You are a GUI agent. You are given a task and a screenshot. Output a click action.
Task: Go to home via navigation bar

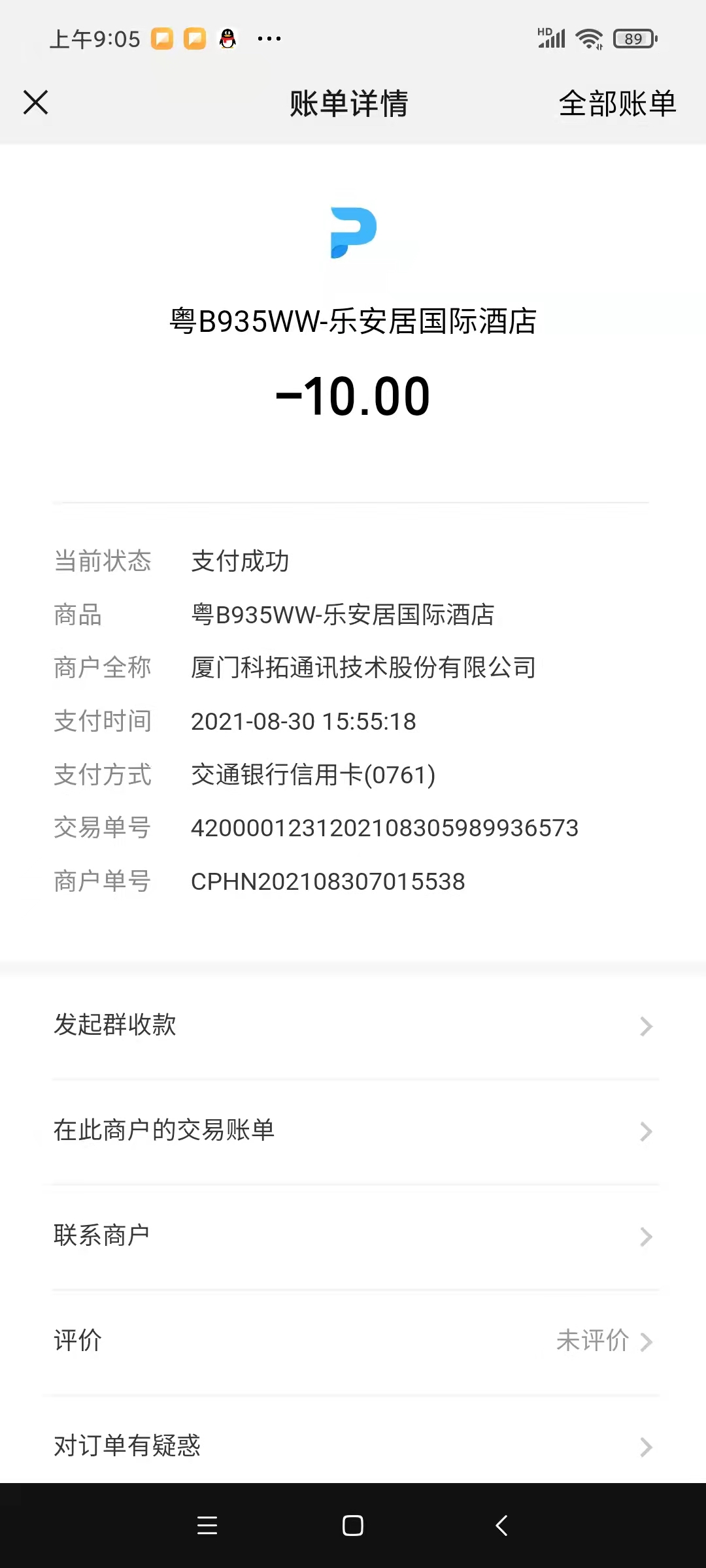353,1526
